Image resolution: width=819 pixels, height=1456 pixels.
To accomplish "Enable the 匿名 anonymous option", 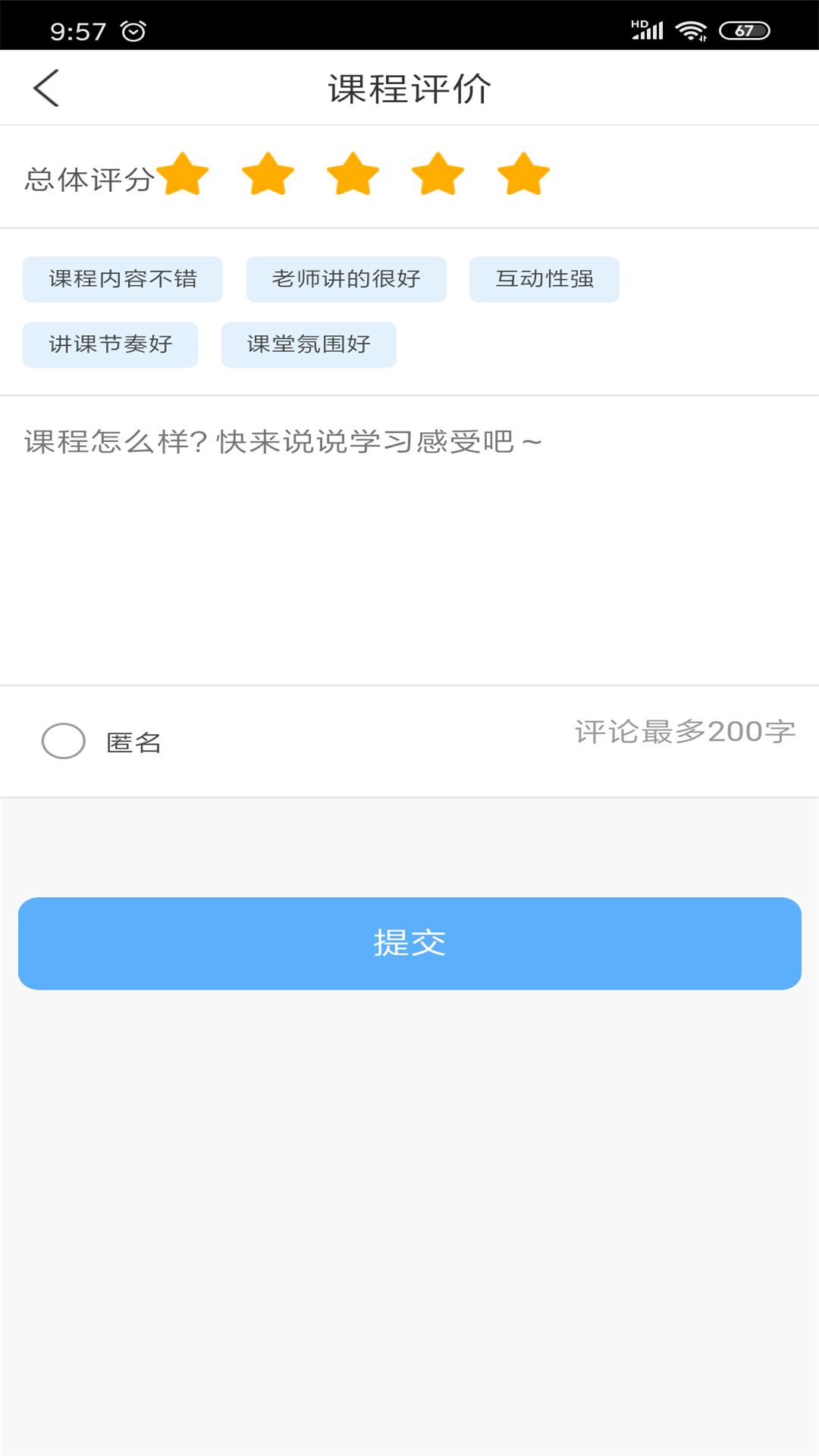I will [64, 741].
